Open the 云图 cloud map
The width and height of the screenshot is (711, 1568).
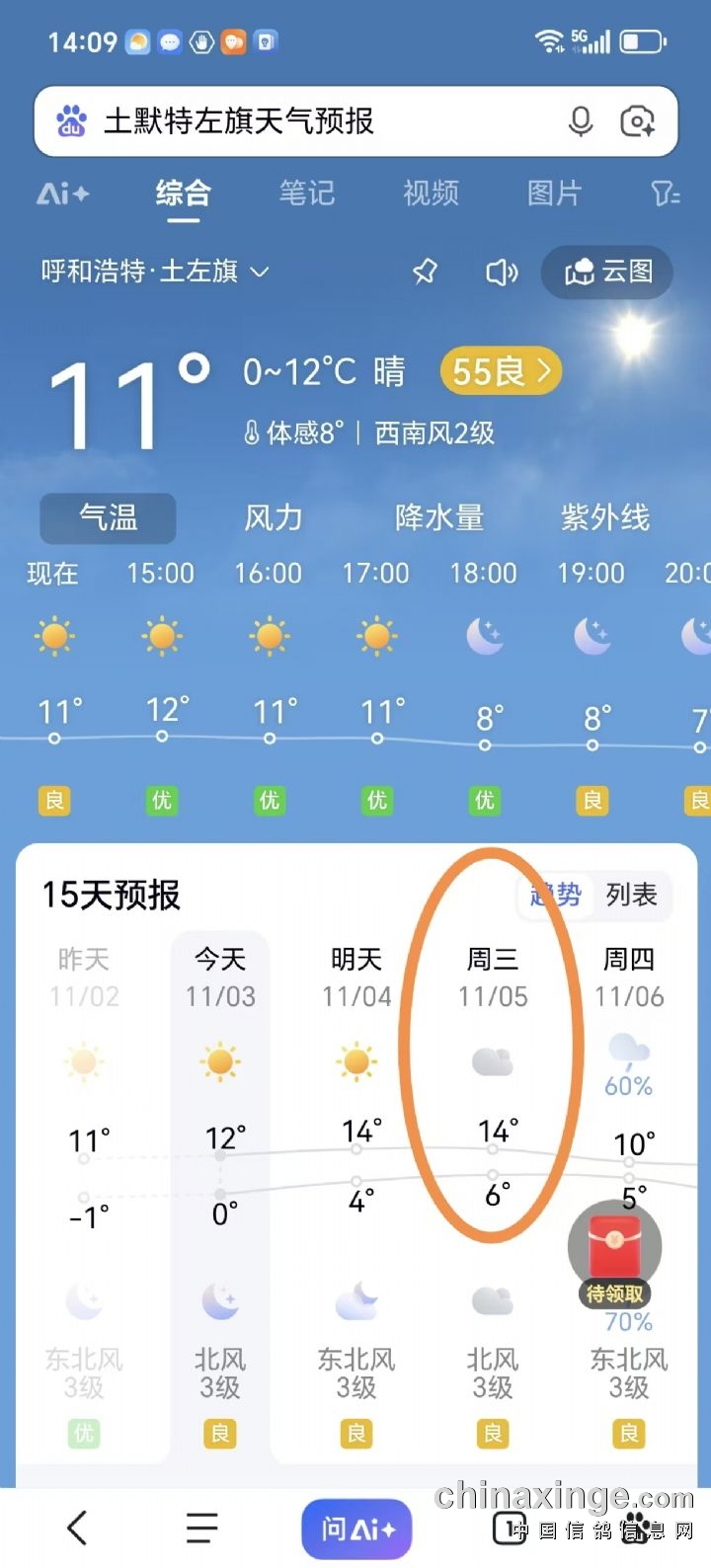(607, 272)
